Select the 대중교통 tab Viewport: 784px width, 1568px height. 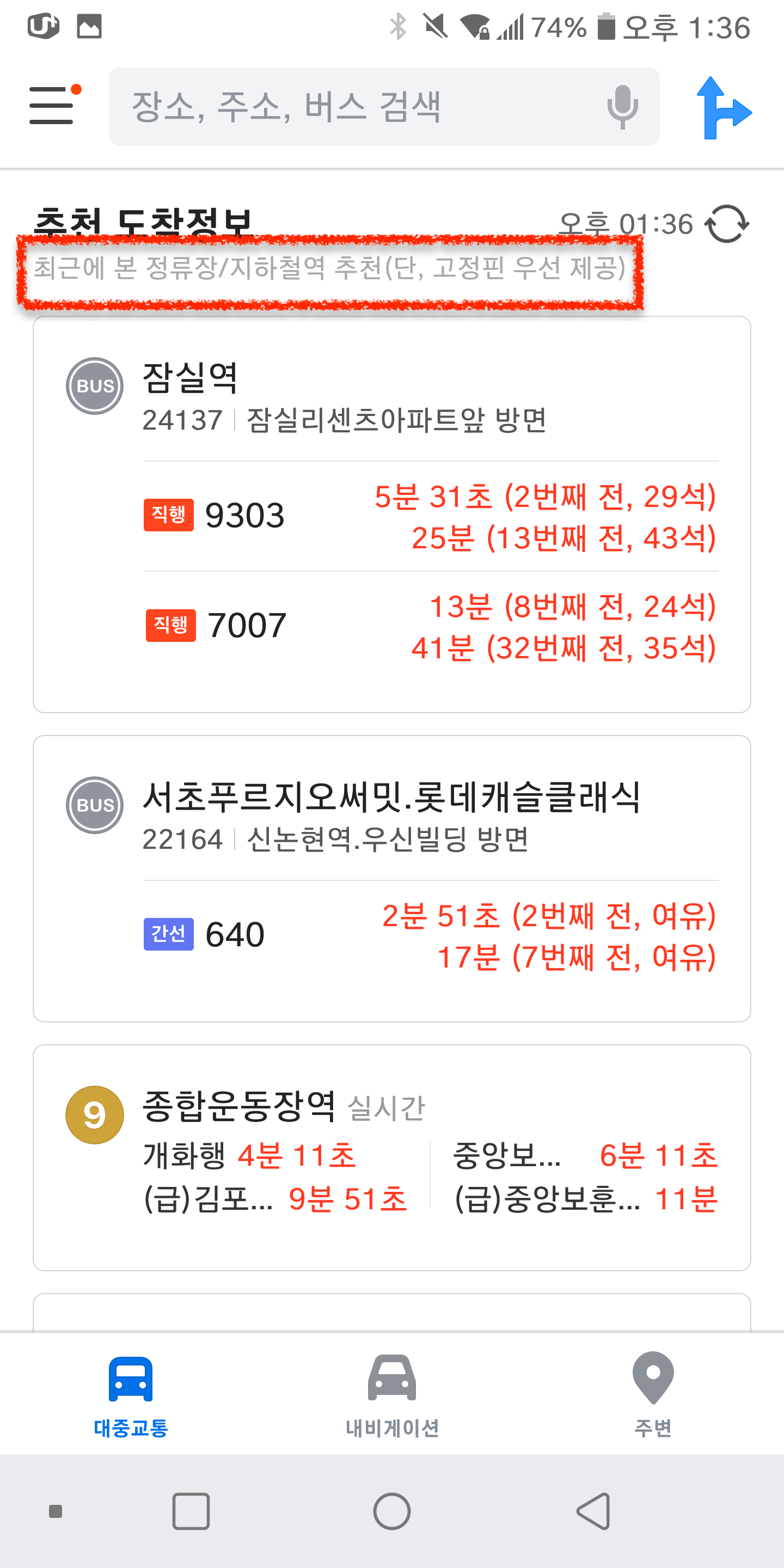[x=131, y=1394]
